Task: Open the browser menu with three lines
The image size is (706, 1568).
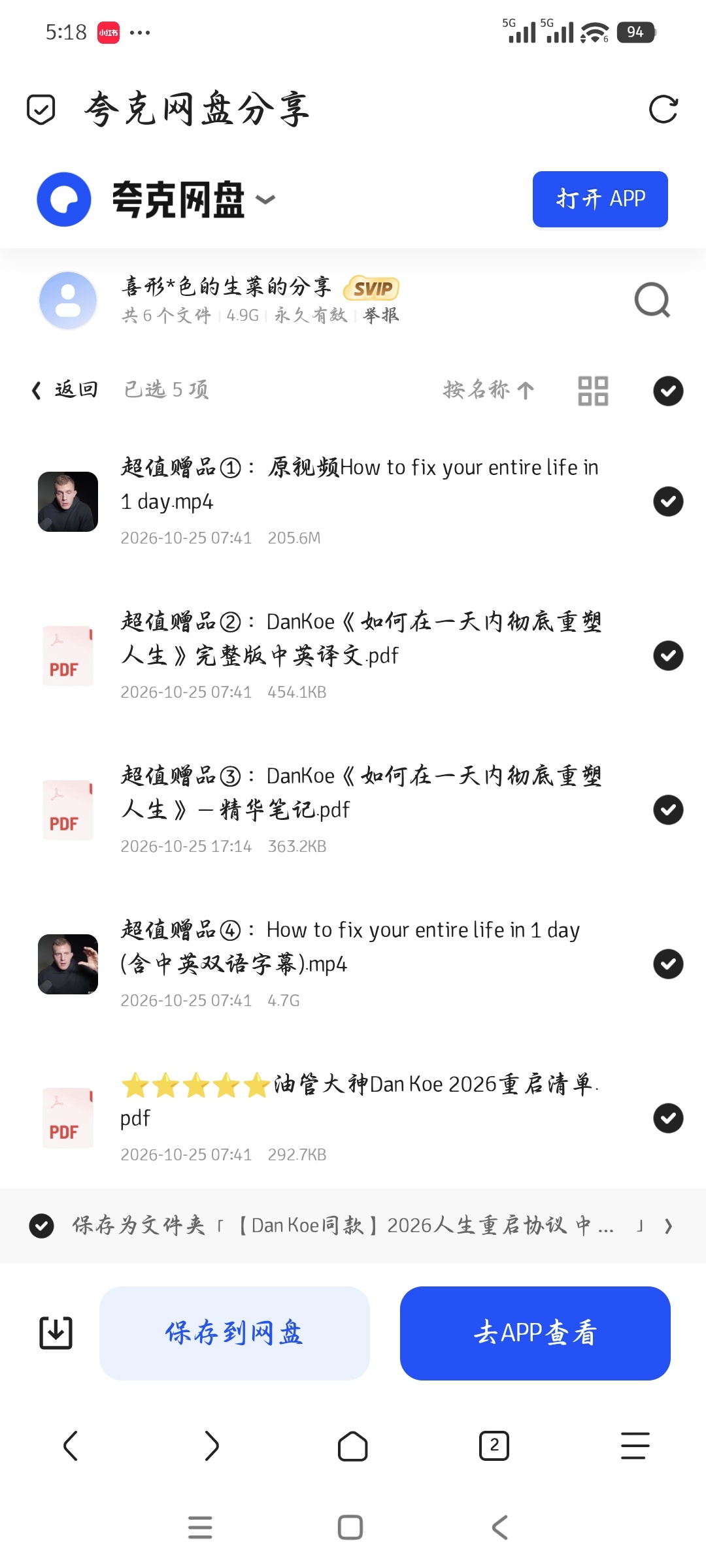Action: tap(635, 1446)
